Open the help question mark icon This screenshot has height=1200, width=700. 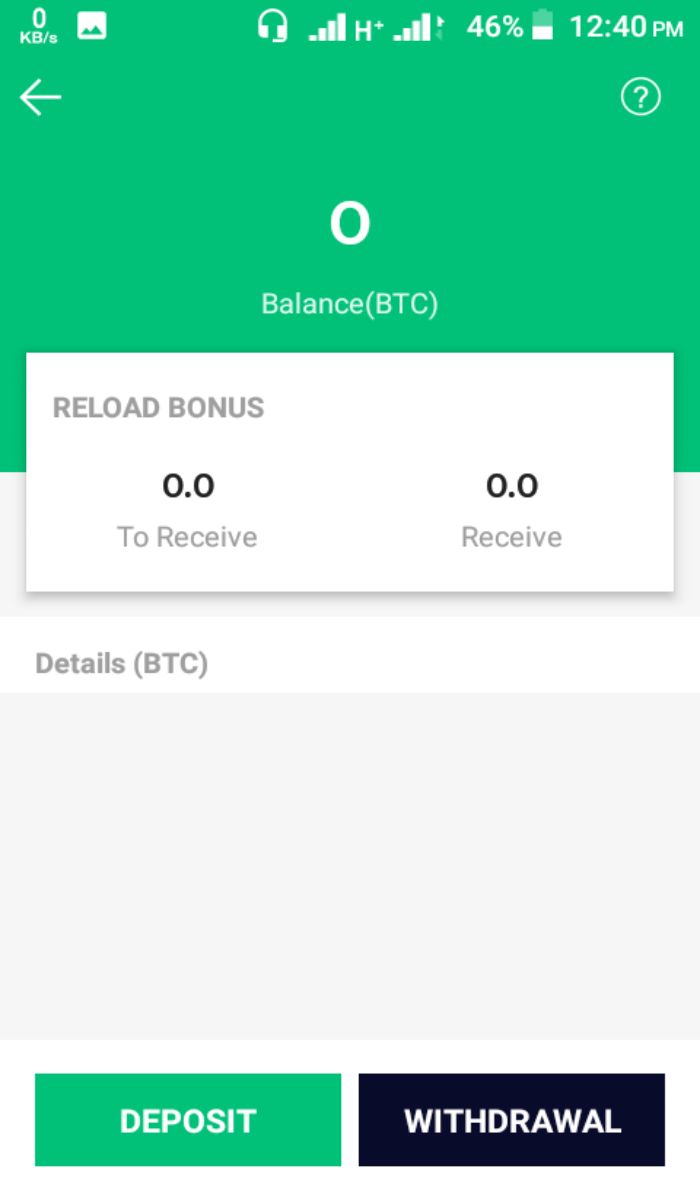(641, 97)
